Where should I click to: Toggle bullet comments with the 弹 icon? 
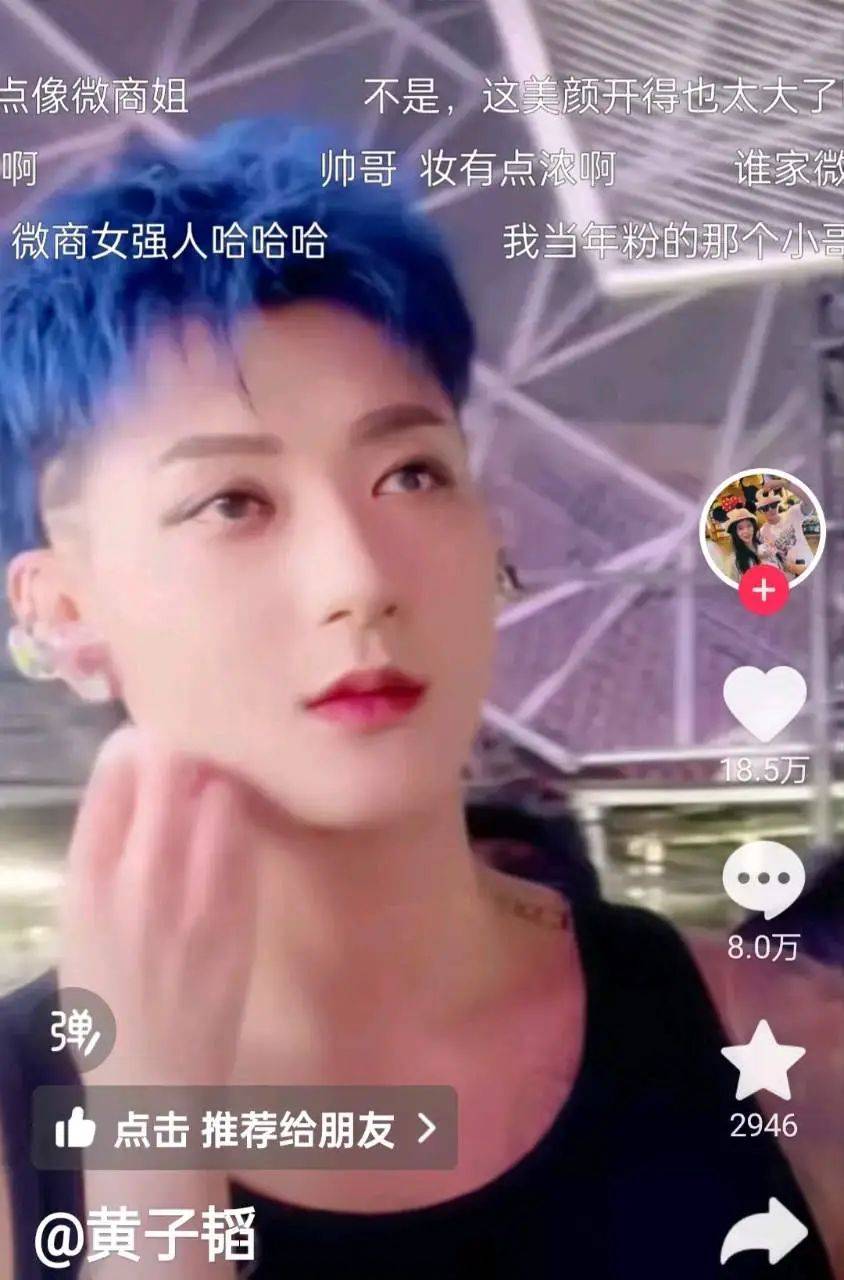pyautogui.click(x=73, y=1030)
